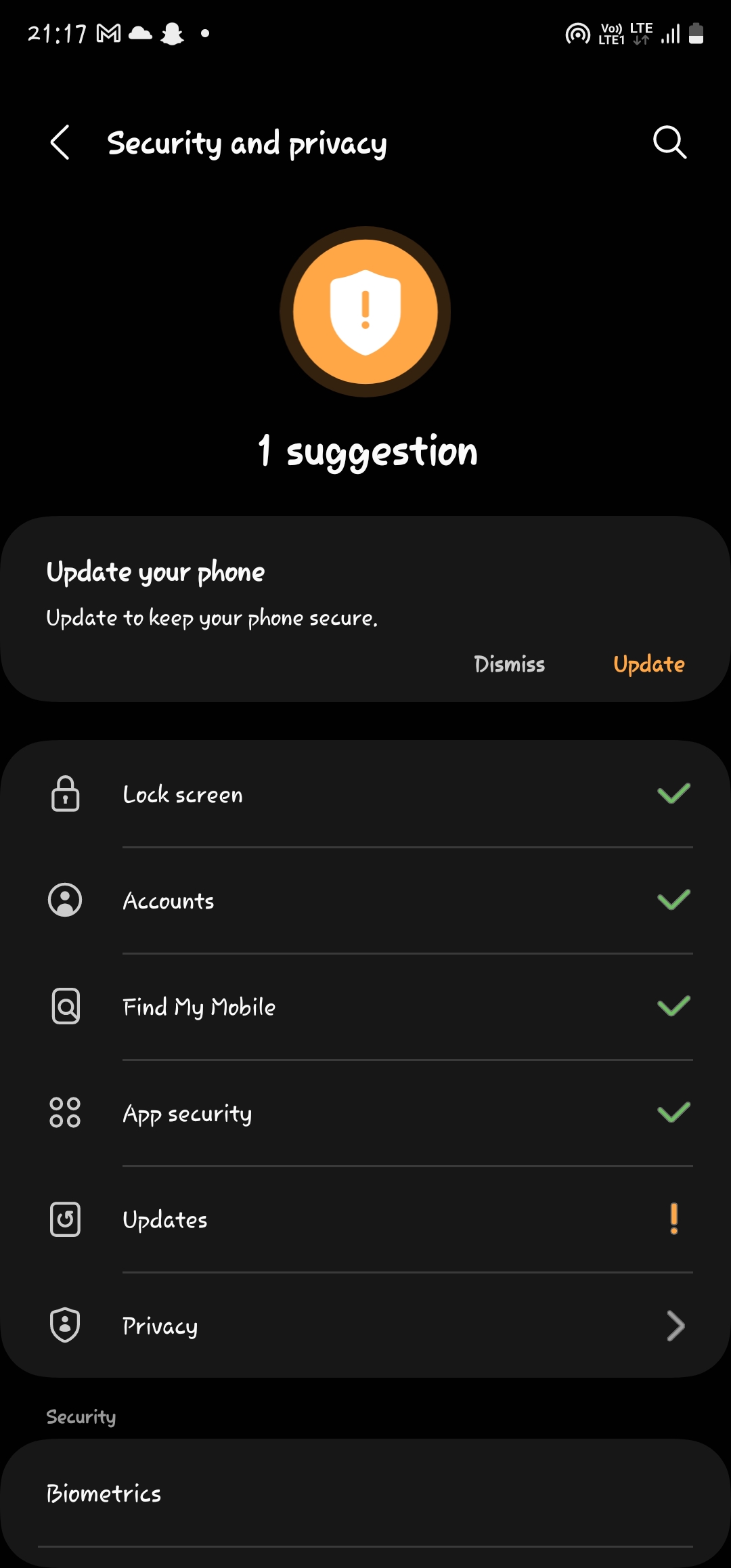Select the Privacy shield-person icon
Image resolution: width=731 pixels, height=1568 pixels.
click(x=65, y=1325)
